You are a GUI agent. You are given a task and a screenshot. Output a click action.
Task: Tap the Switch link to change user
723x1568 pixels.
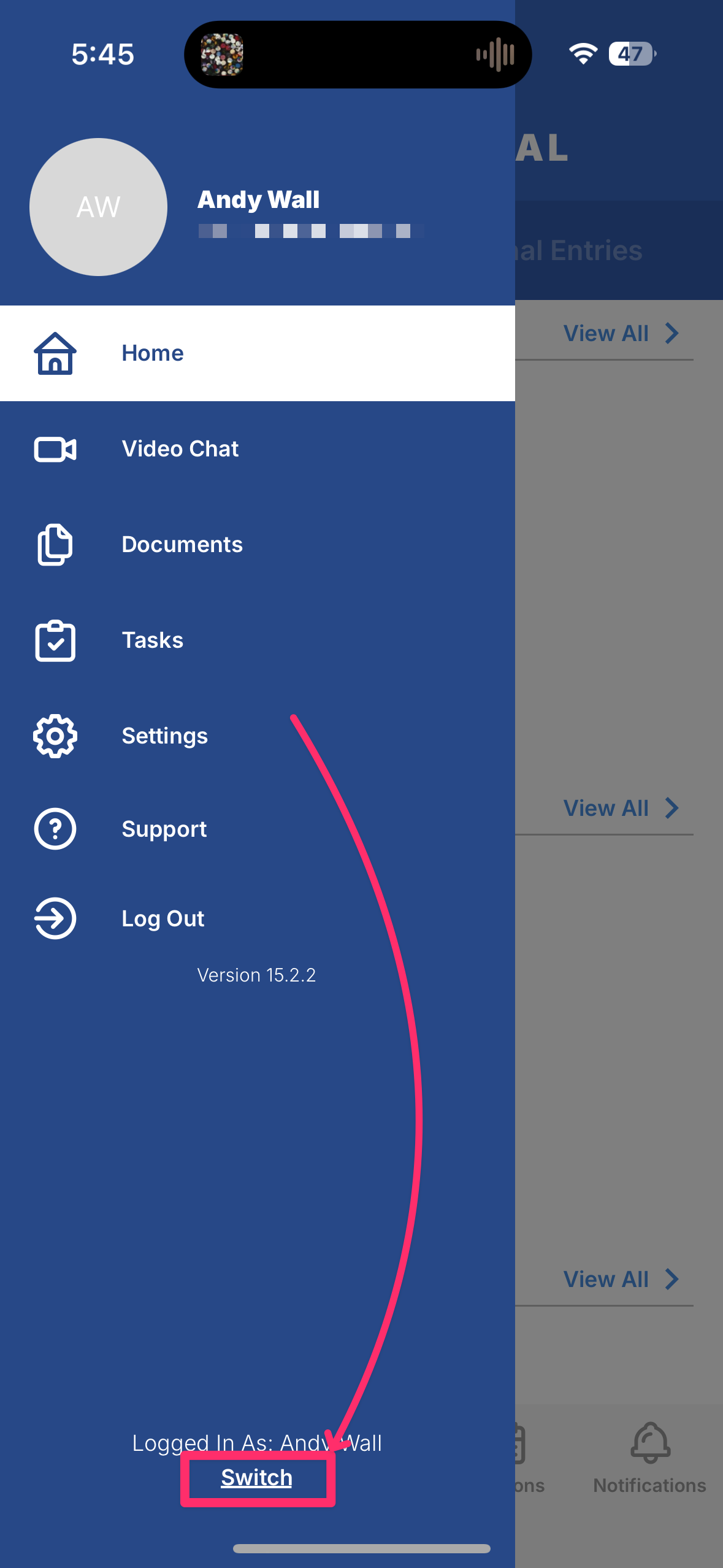257,1478
